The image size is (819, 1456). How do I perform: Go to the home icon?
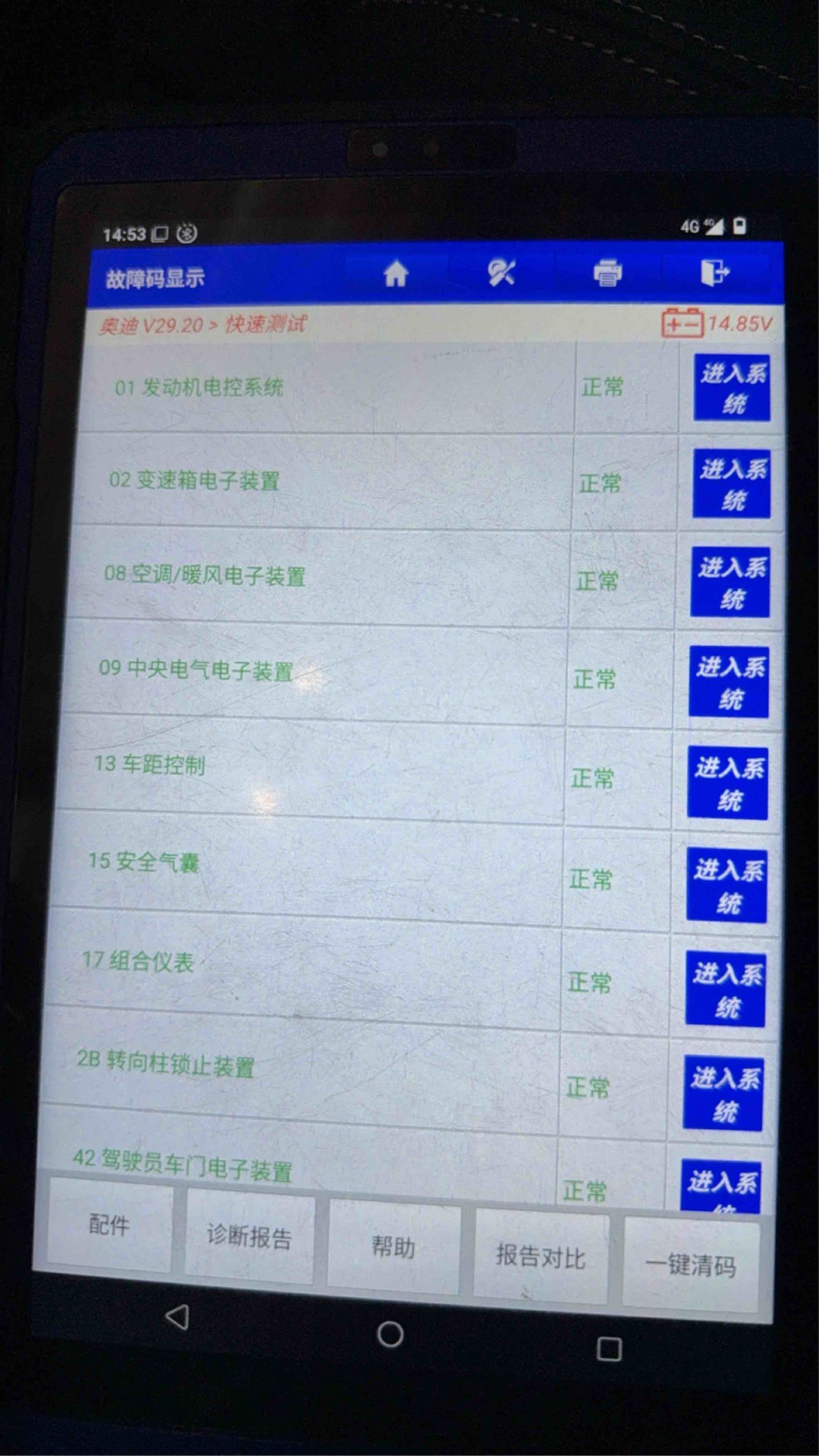(396, 274)
